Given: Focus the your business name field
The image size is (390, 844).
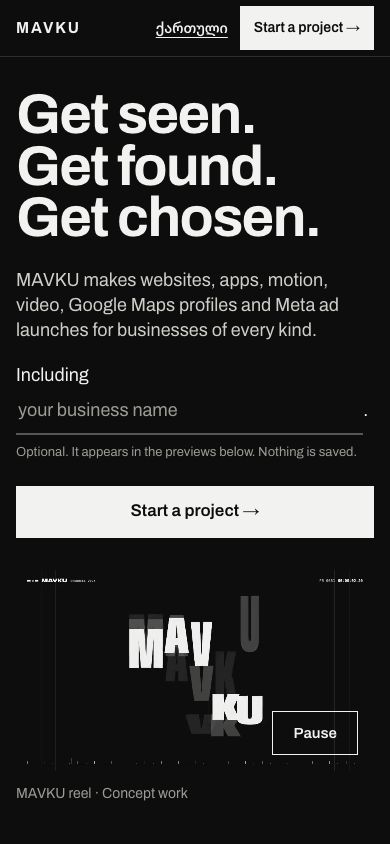Looking at the screenshot, I should 189,411.
